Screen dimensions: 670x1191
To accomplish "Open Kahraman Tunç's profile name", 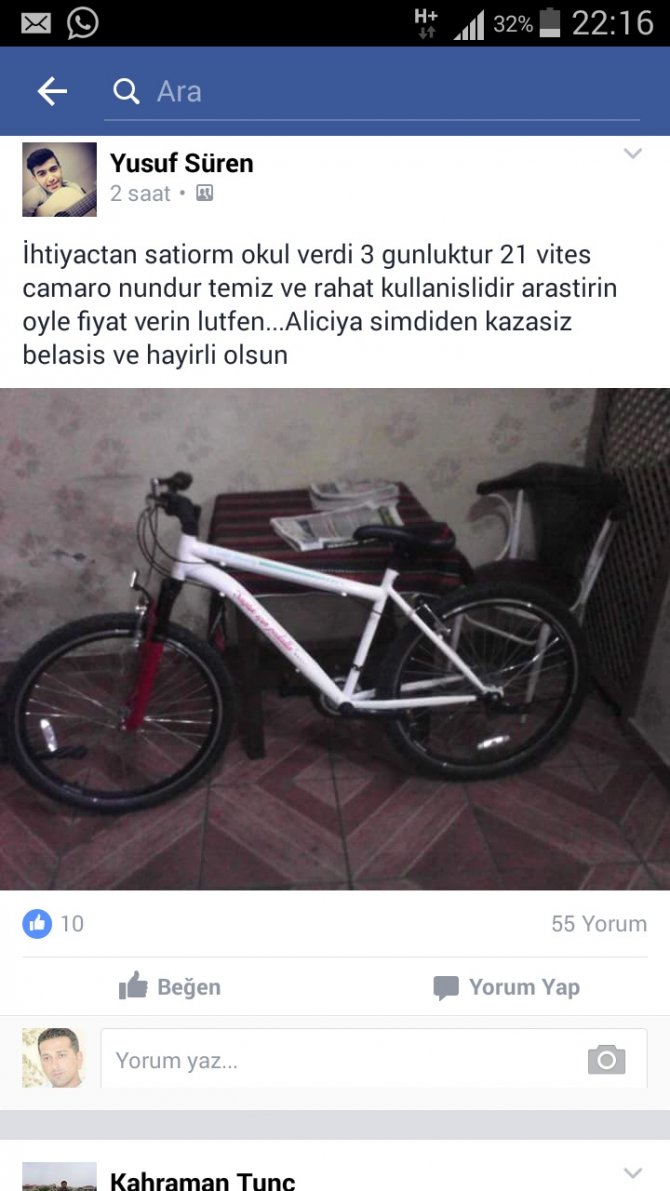I will click(202, 1181).
